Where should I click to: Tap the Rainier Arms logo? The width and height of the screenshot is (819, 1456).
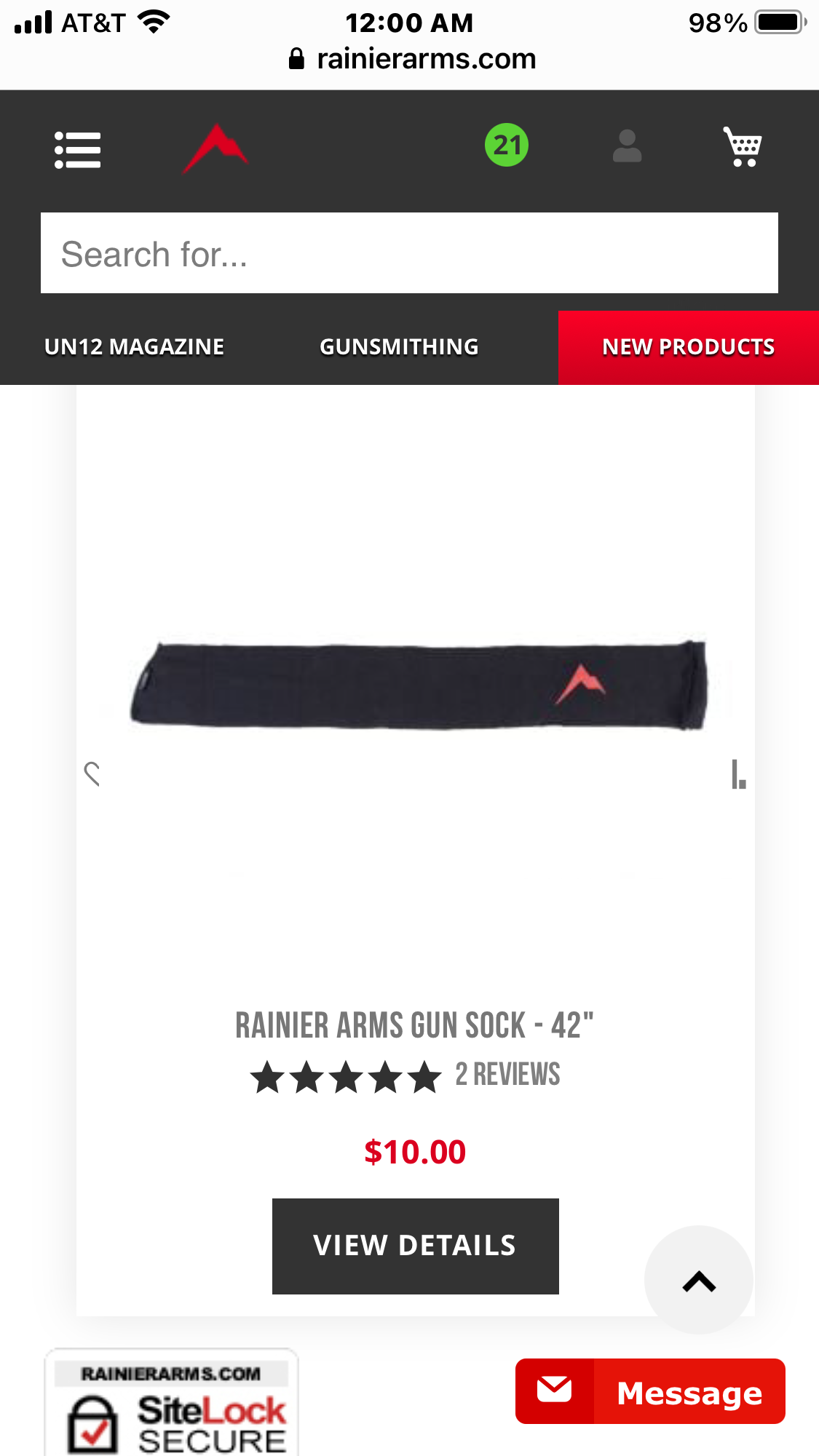pyautogui.click(x=215, y=148)
